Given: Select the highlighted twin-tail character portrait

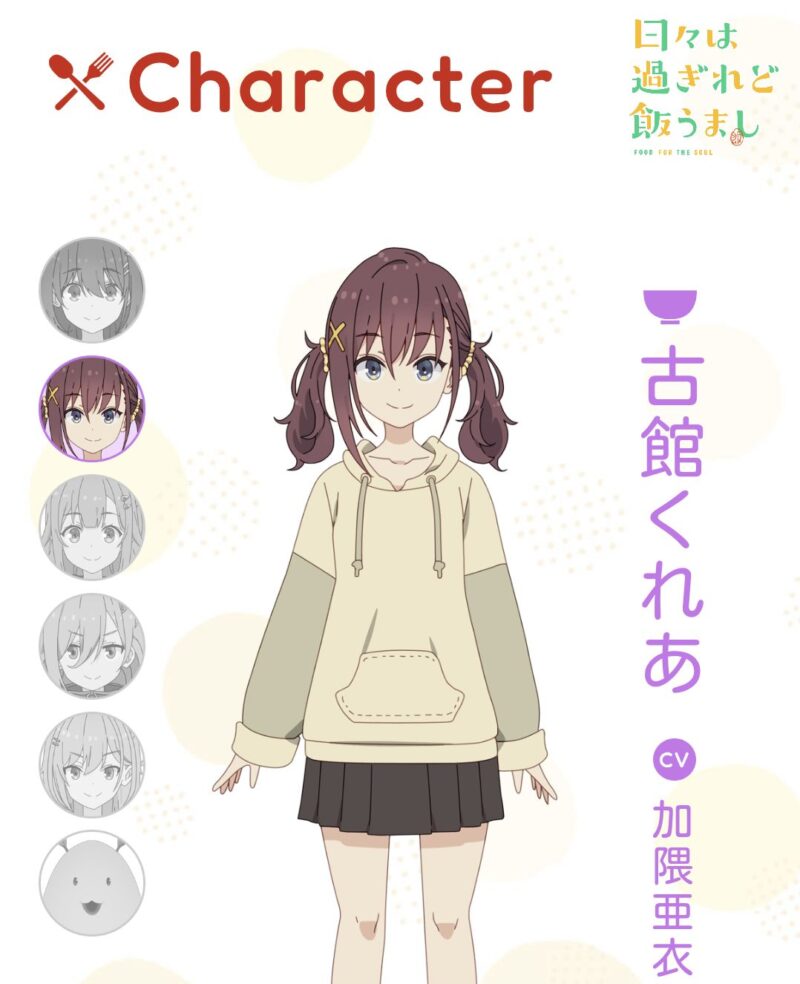Looking at the screenshot, I should [92, 408].
